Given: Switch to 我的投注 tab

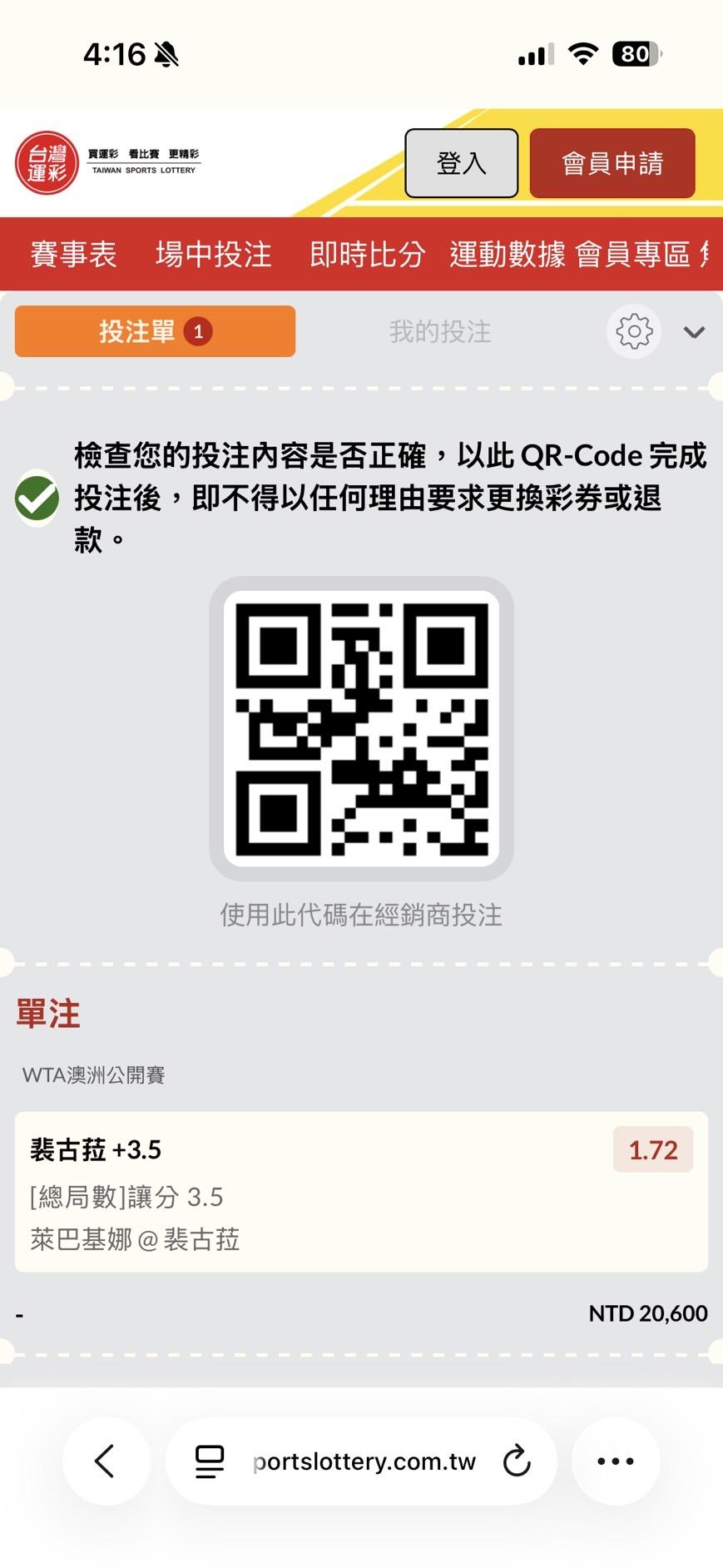Looking at the screenshot, I should pyautogui.click(x=440, y=331).
